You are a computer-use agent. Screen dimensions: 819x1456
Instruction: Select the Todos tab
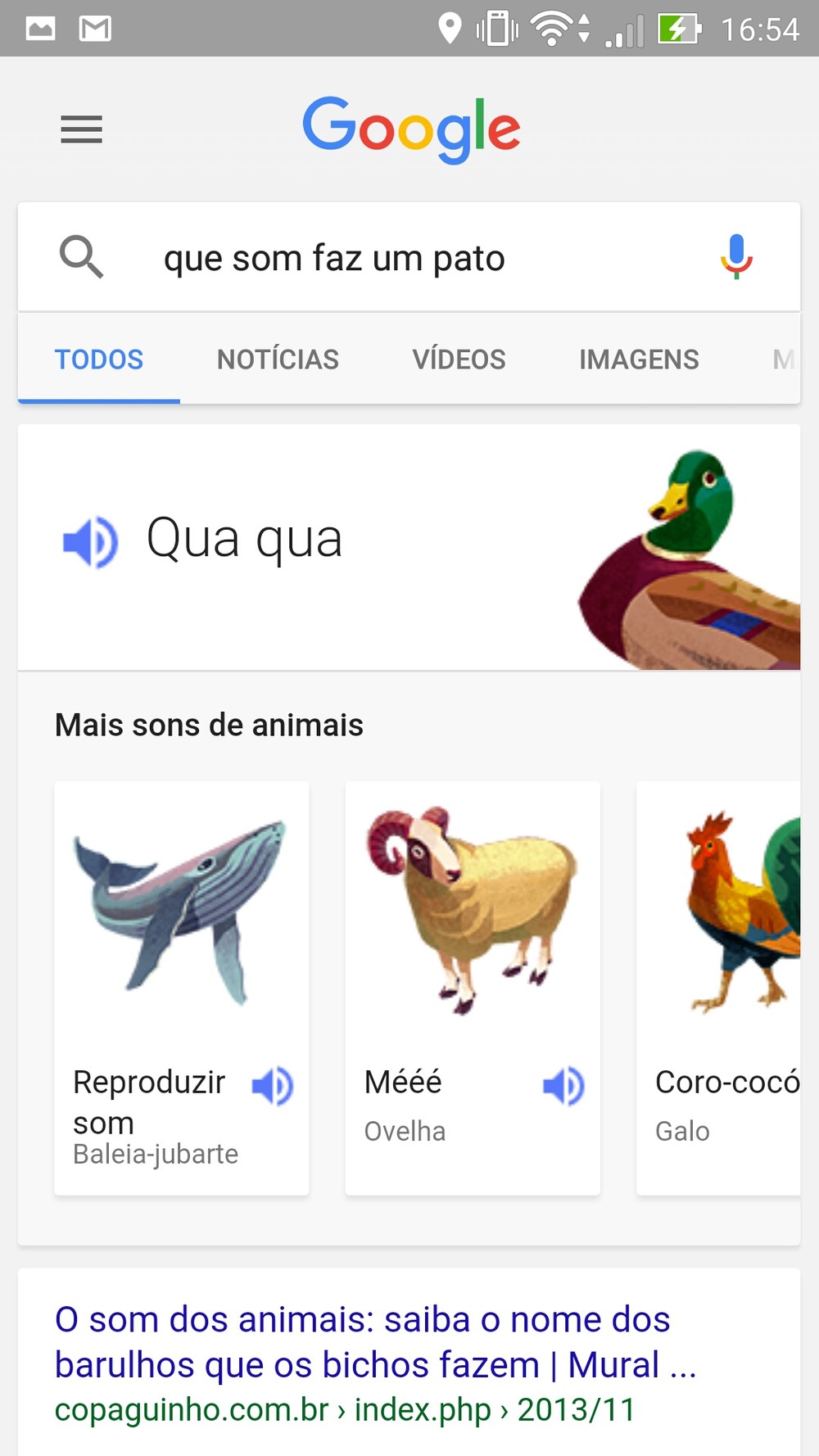coord(99,359)
